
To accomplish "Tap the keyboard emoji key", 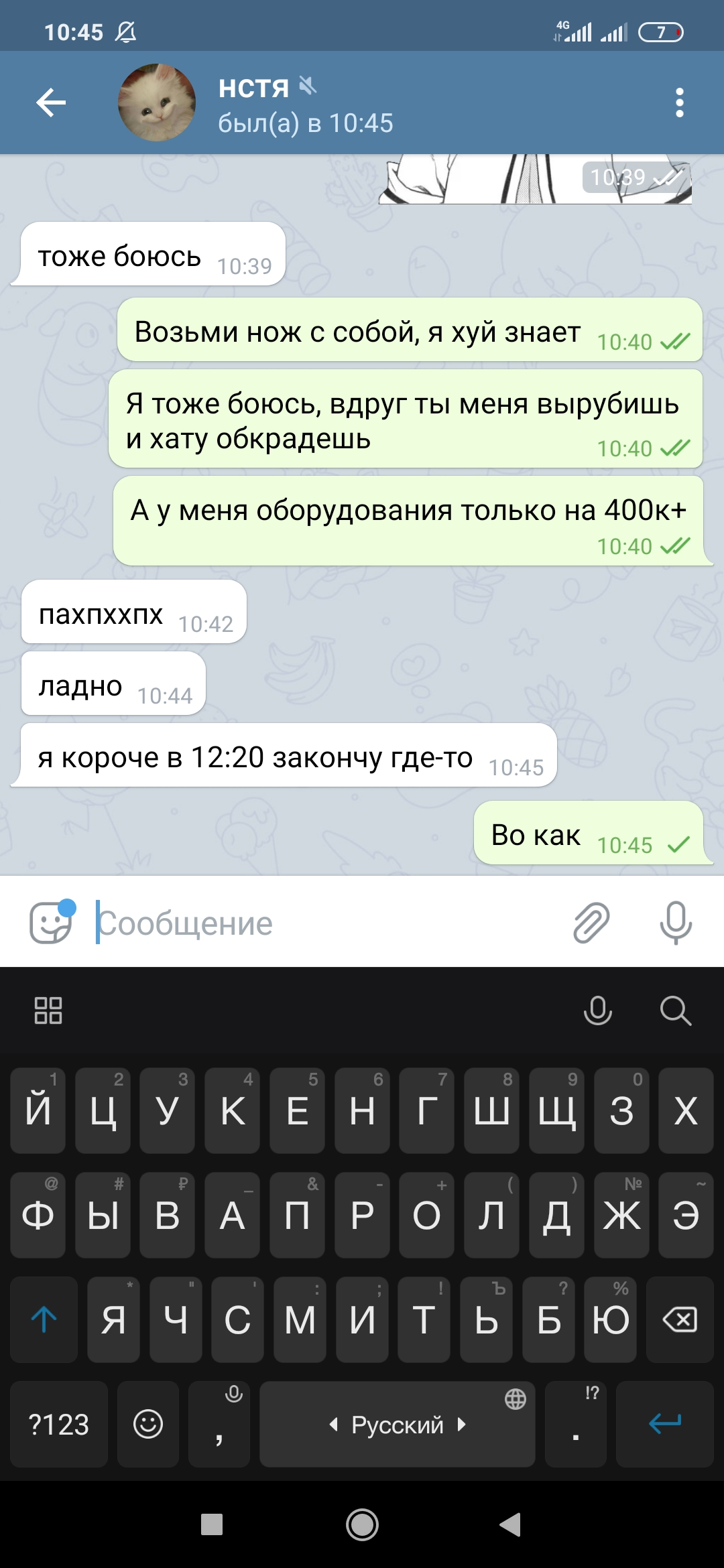I will (x=148, y=1424).
